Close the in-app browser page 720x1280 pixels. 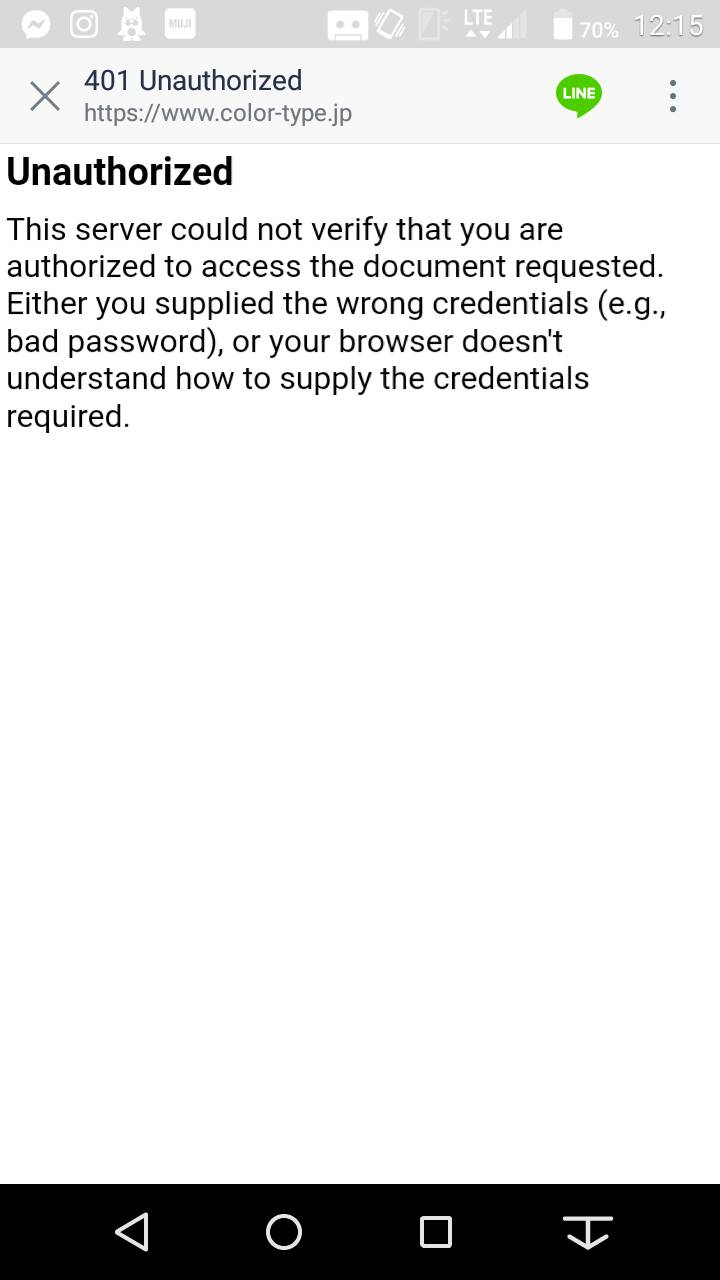(x=45, y=97)
